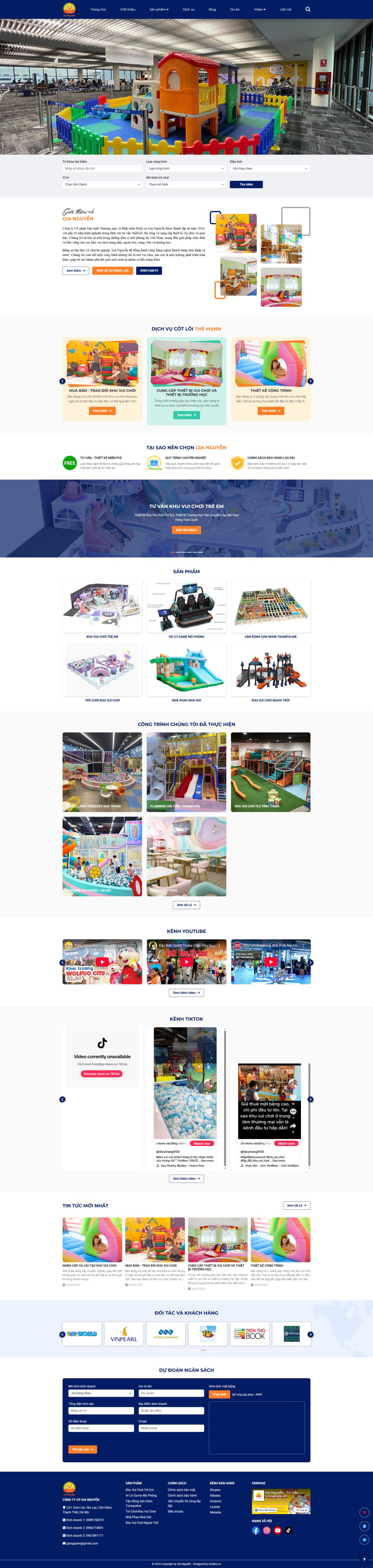Call hotline button 0989150019
Viewport: 373px width, 1568px height.
[149, 271]
